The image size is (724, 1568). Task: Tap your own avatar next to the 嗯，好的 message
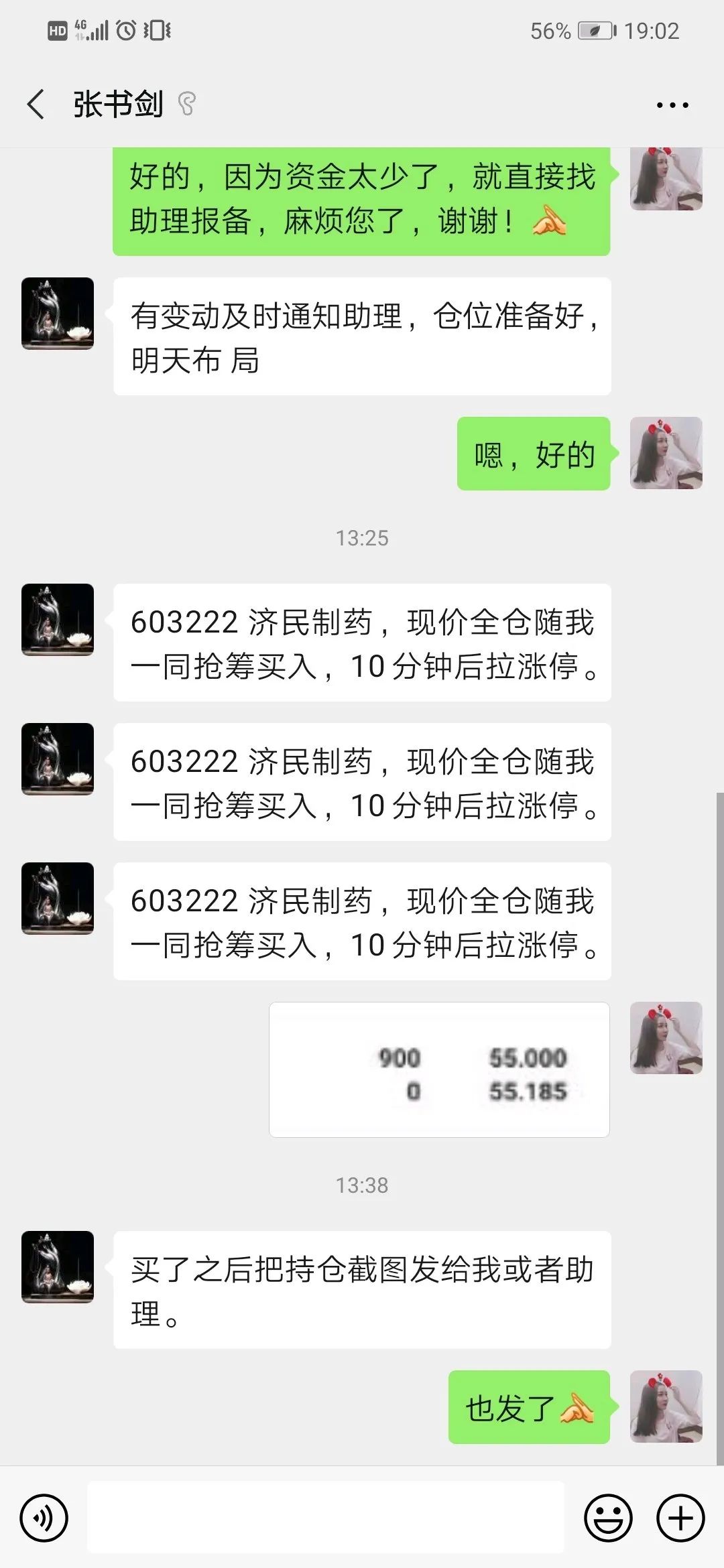coord(667,453)
